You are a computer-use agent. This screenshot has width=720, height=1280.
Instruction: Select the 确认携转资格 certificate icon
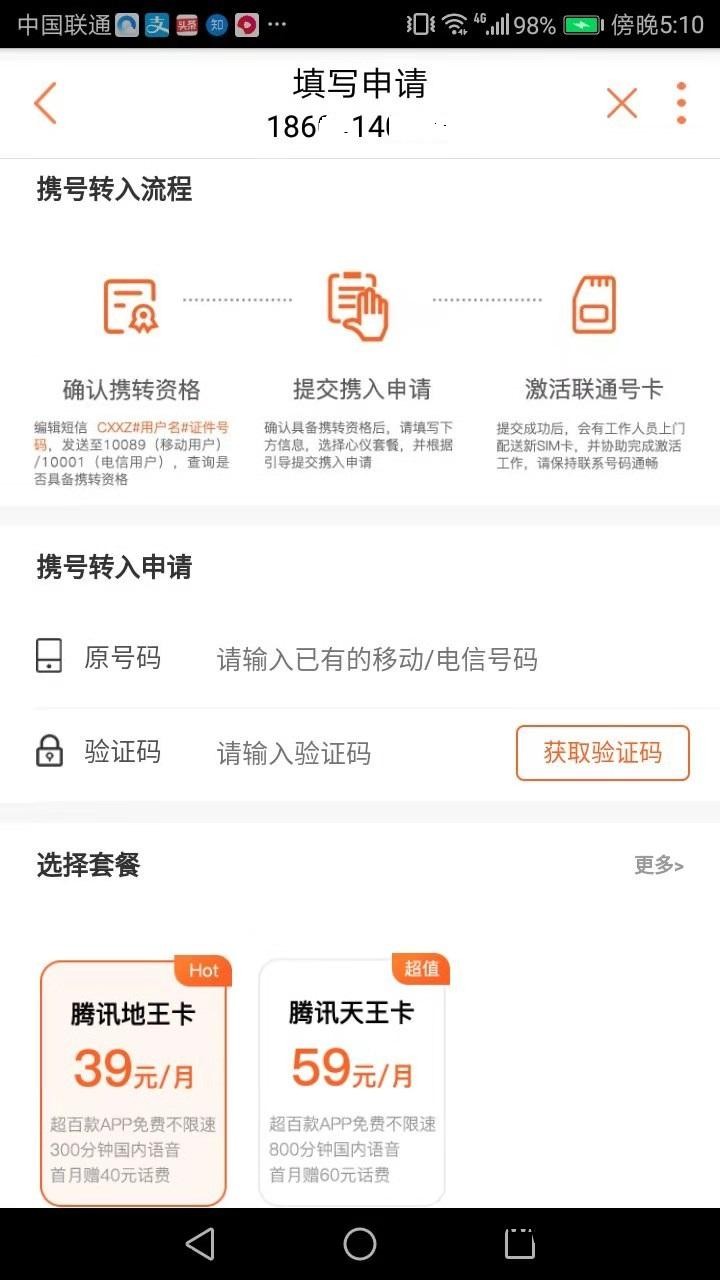click(x=132, y=306)
